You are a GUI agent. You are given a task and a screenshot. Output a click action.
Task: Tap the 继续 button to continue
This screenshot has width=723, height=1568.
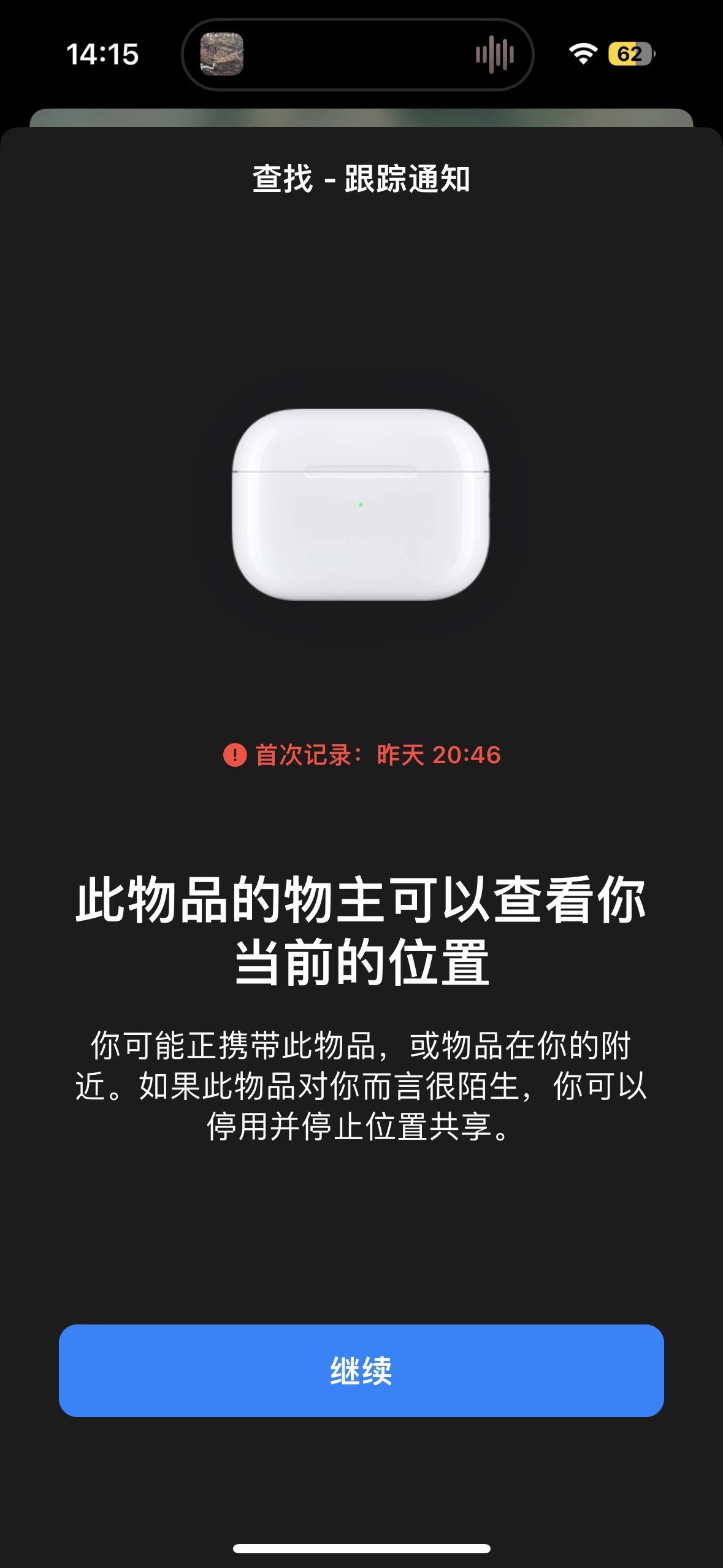point(361,1370)
